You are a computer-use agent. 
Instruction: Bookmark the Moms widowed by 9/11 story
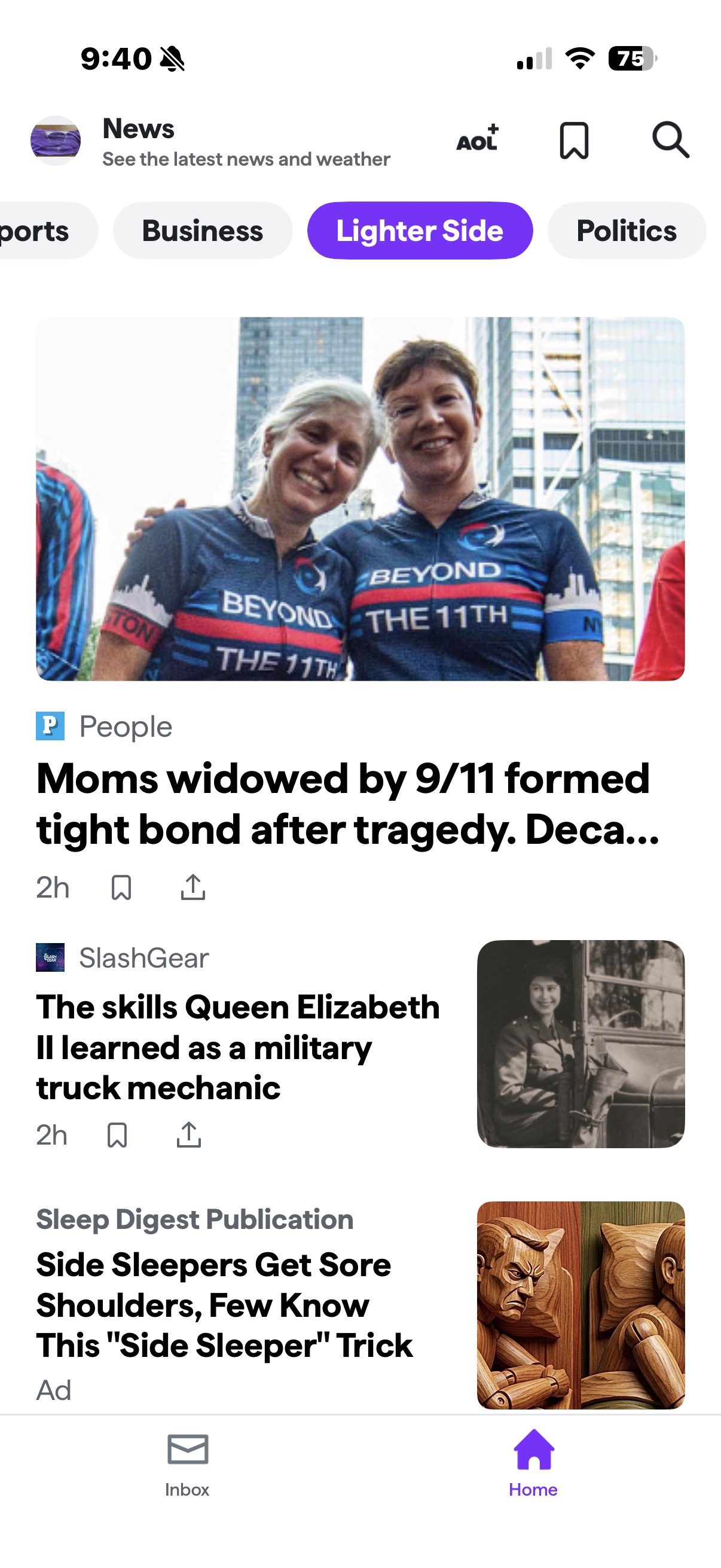(x=122, y=887)
